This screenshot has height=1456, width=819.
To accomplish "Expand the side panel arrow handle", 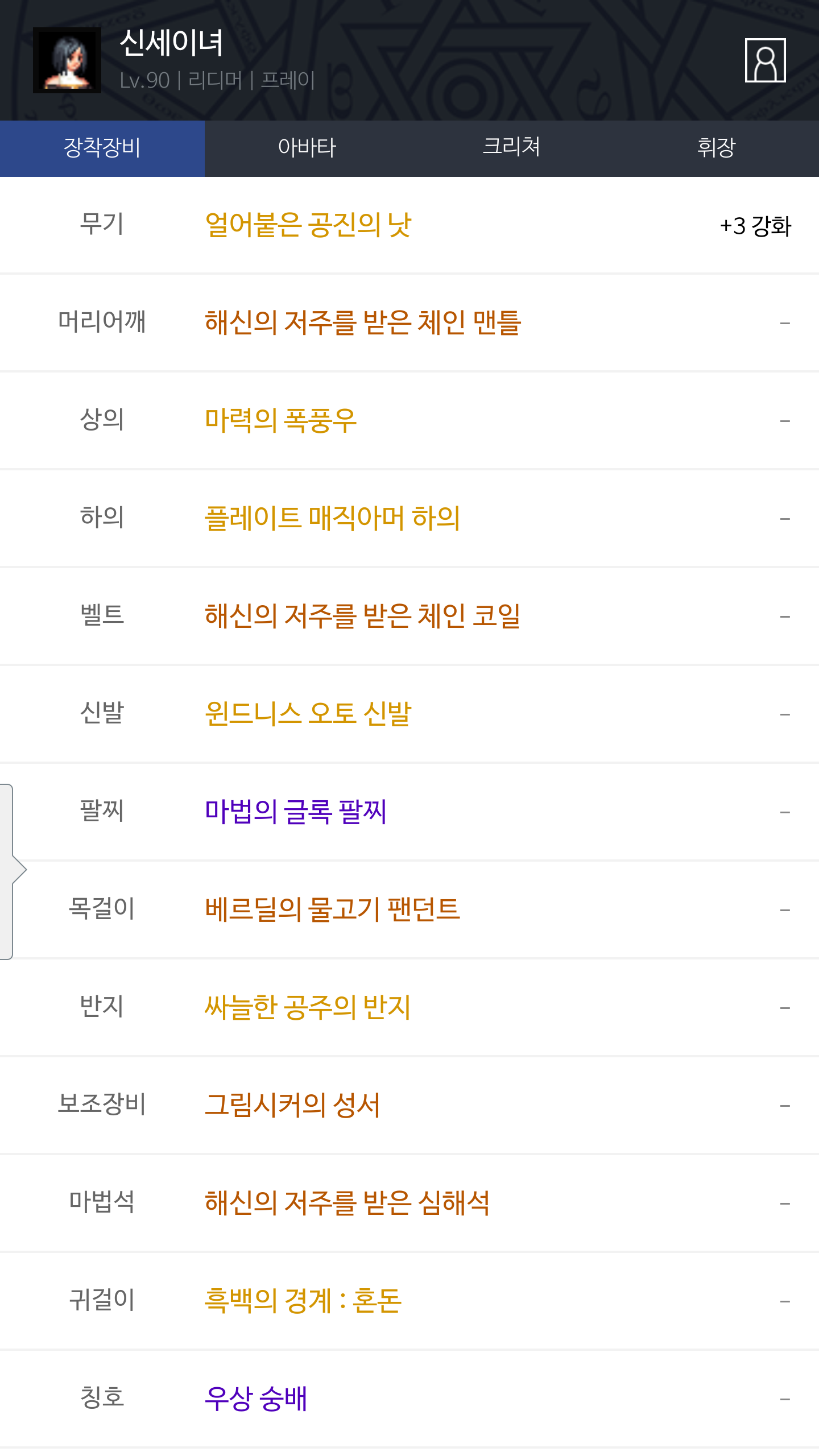I will coord(11,871).
